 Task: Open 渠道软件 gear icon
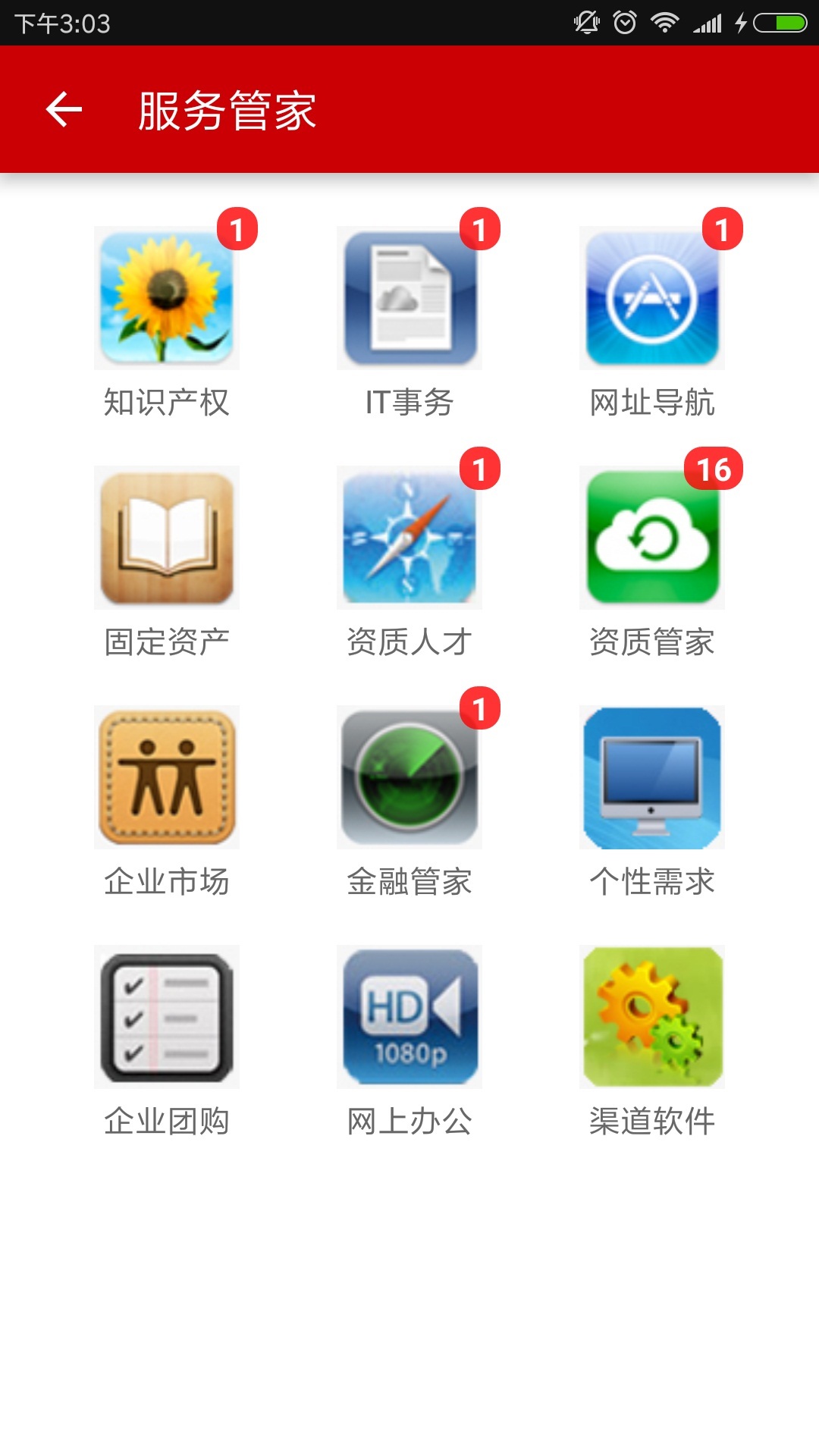pos(652,1017)
